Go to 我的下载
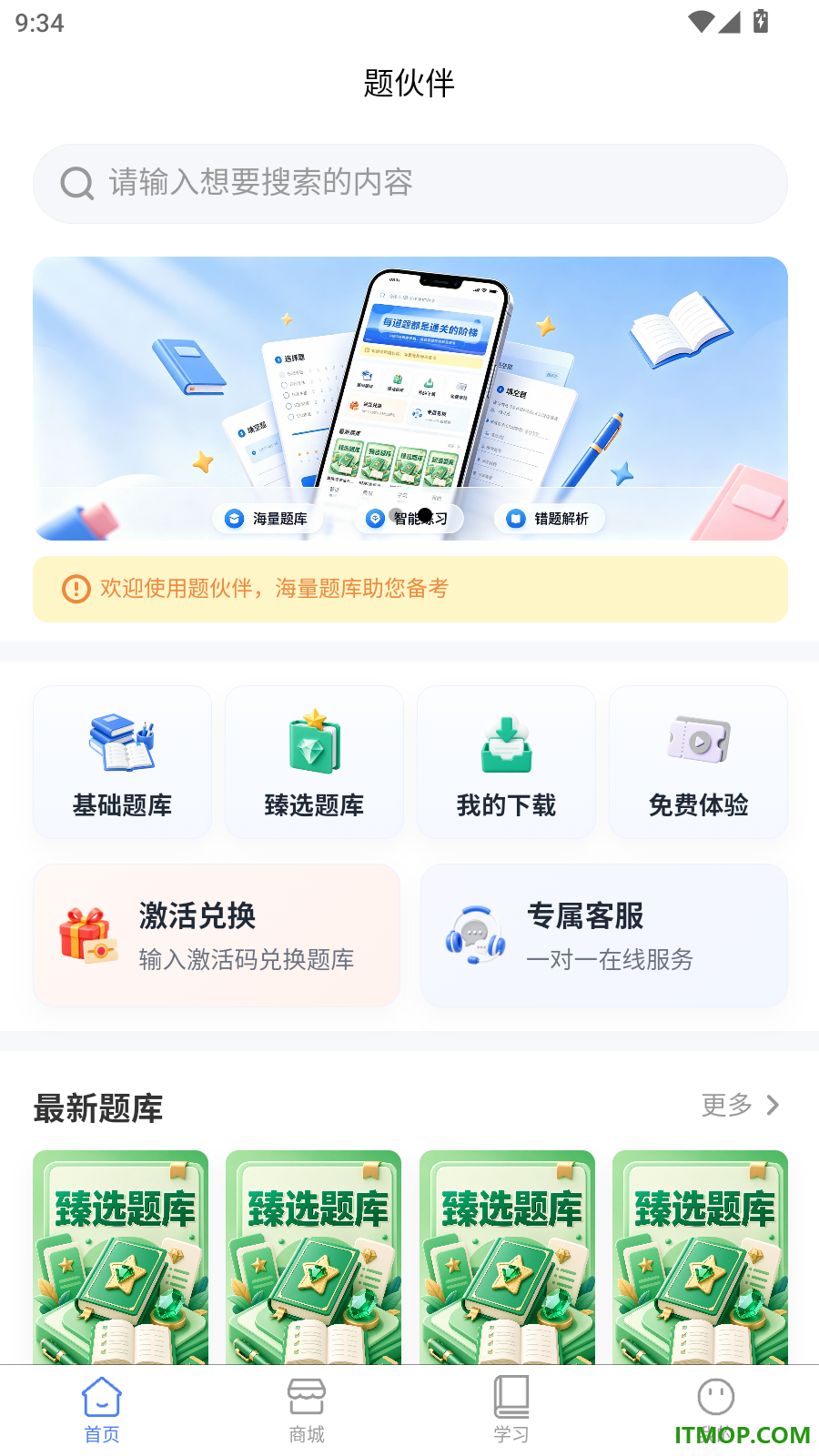The image size is (819, 1456). coord(506,763)
